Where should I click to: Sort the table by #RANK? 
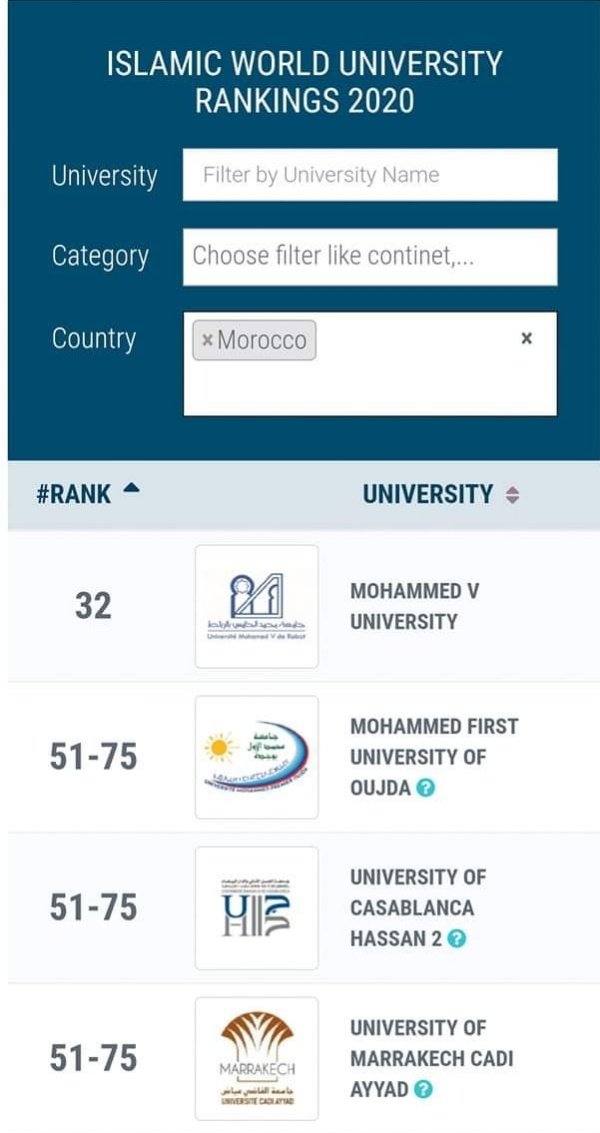tap(88, 494)
